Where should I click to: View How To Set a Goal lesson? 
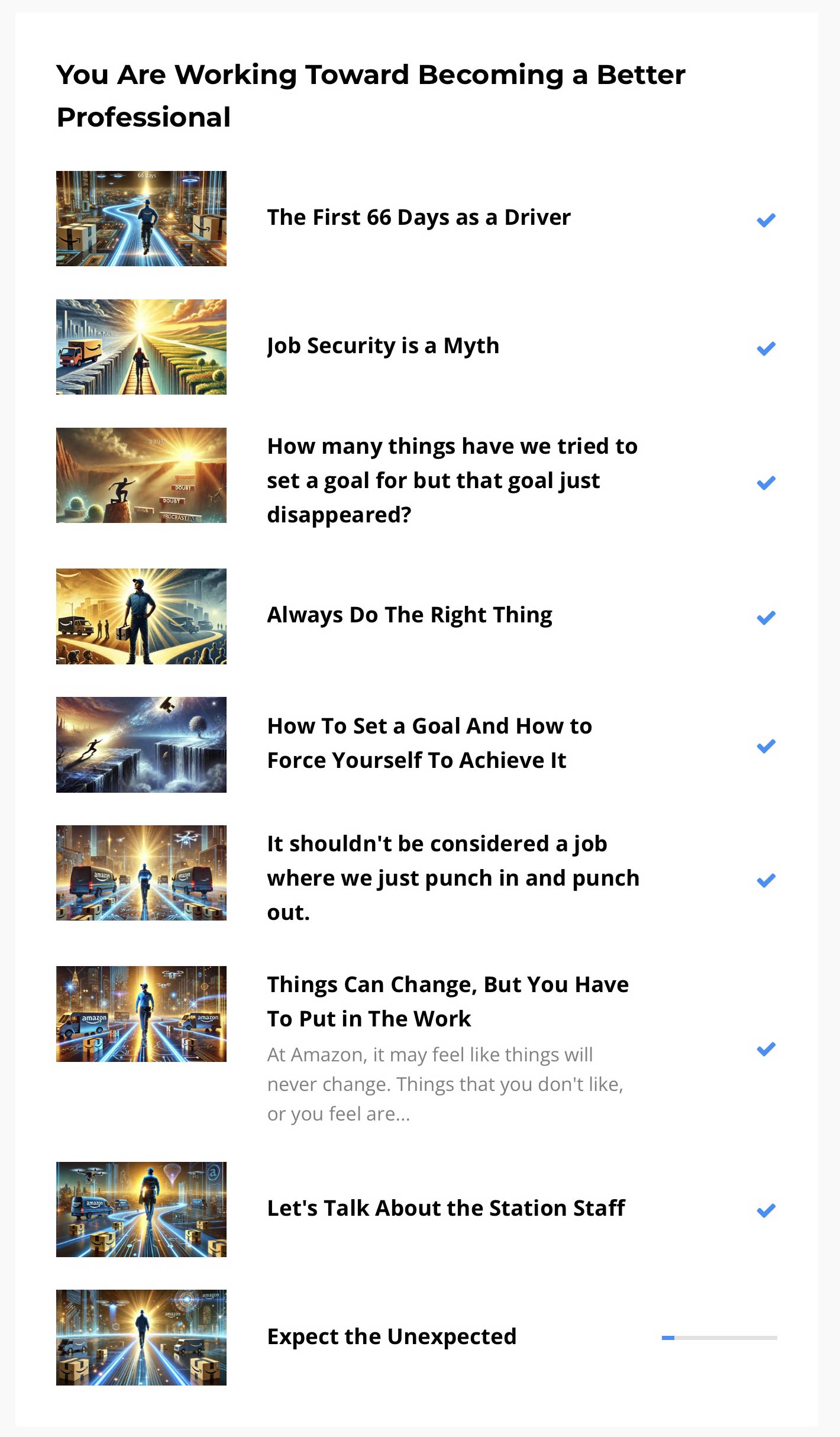[x=429, y=743]
